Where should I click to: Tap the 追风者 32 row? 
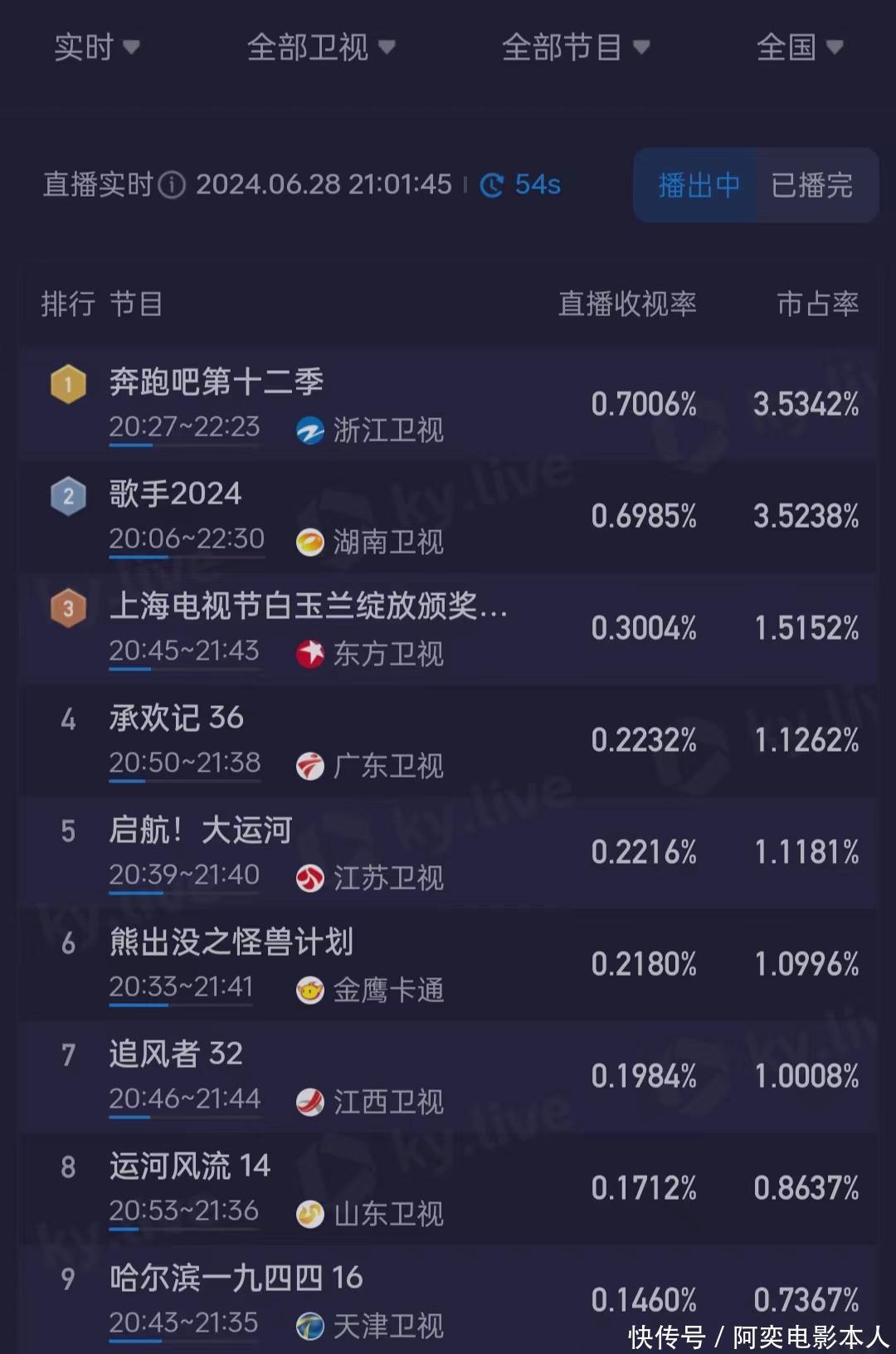coord(448,1076)
